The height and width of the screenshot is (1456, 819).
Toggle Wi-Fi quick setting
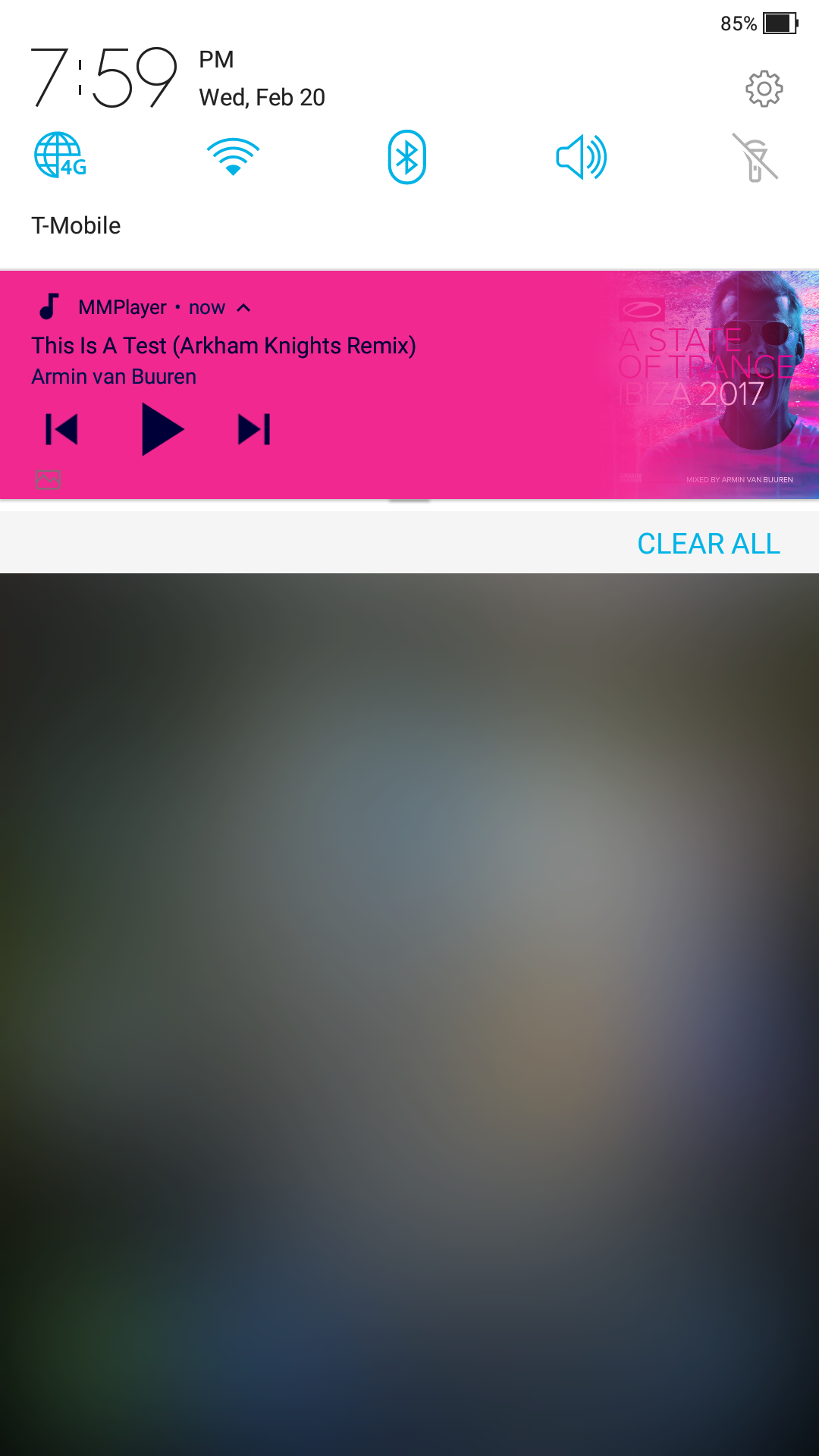coord(233,157)
